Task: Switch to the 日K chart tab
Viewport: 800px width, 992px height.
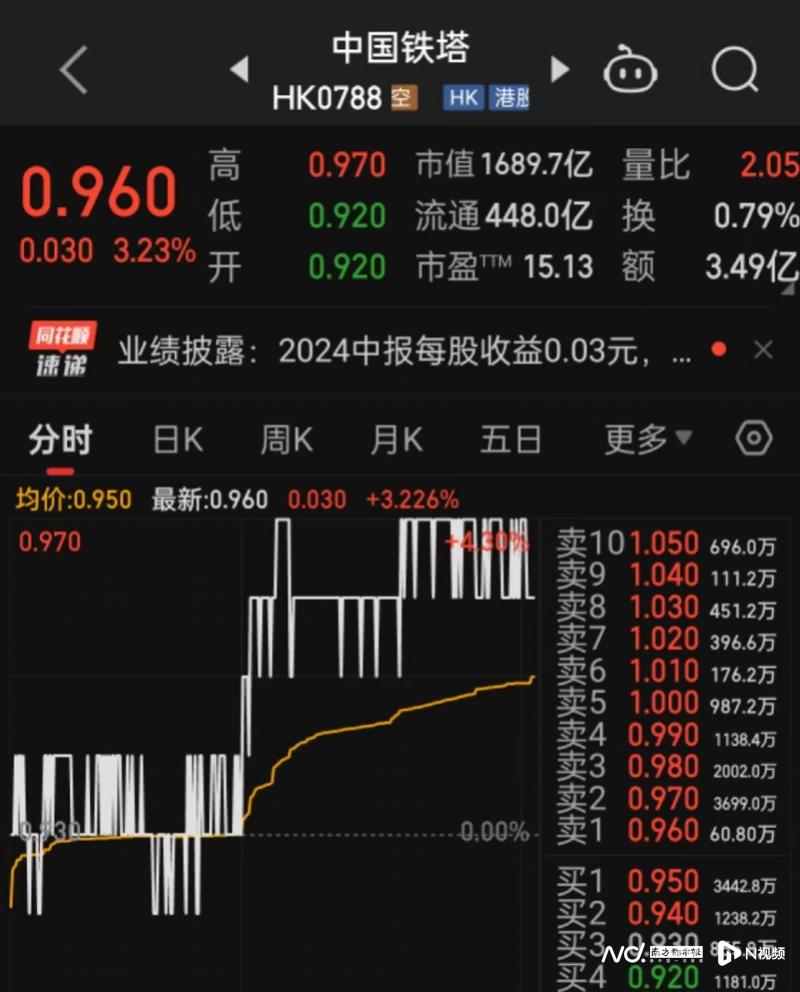Action: (x=178, y=439)
